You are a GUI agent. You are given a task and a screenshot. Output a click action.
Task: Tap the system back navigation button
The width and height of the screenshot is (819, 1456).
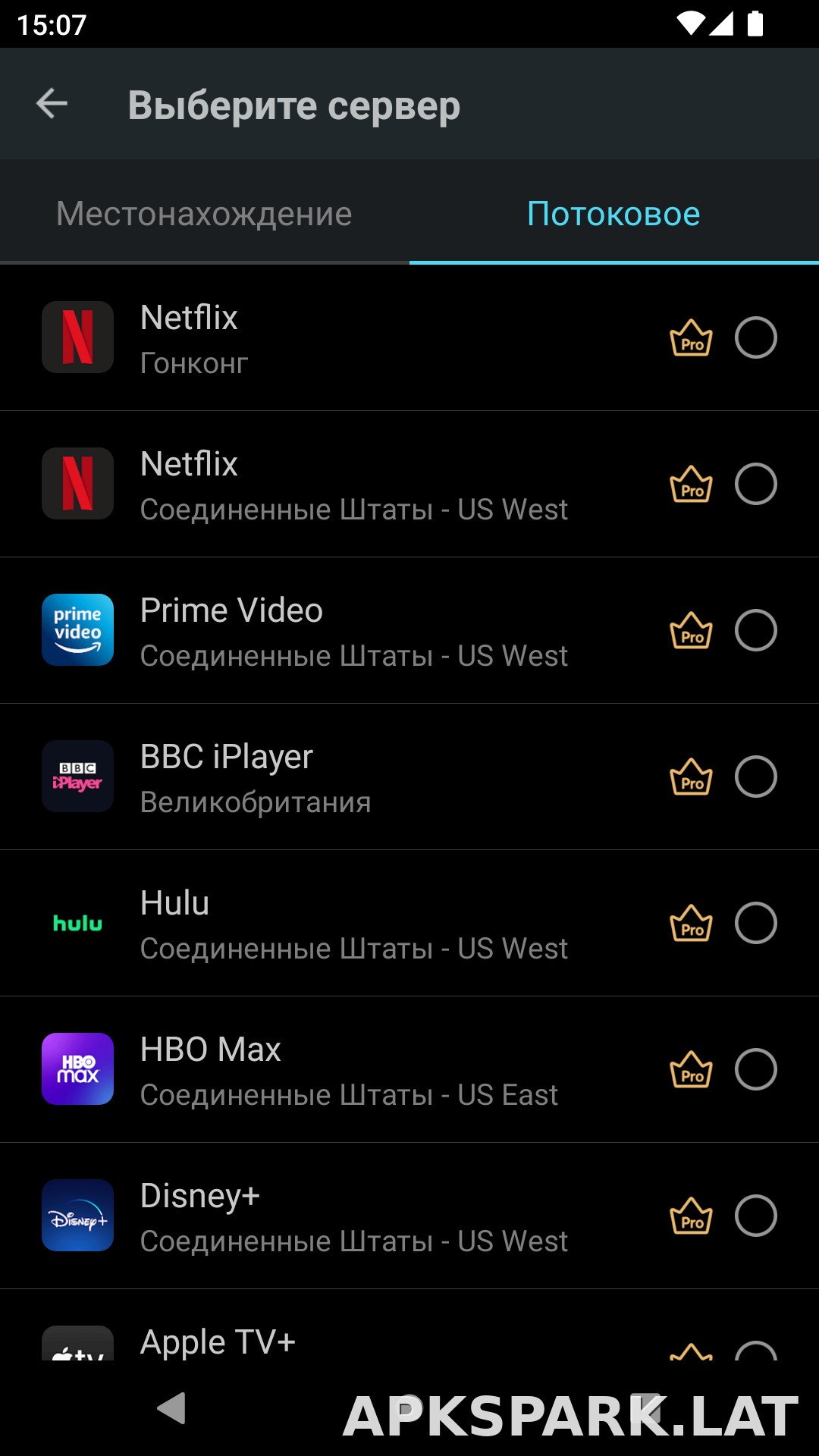tap(172, 1408)
